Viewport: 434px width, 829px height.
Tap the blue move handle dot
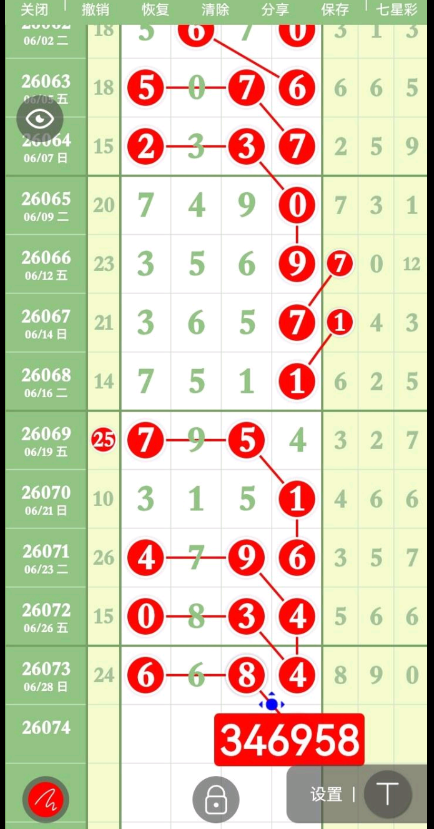pyautogui.click(x=272, y=704)
